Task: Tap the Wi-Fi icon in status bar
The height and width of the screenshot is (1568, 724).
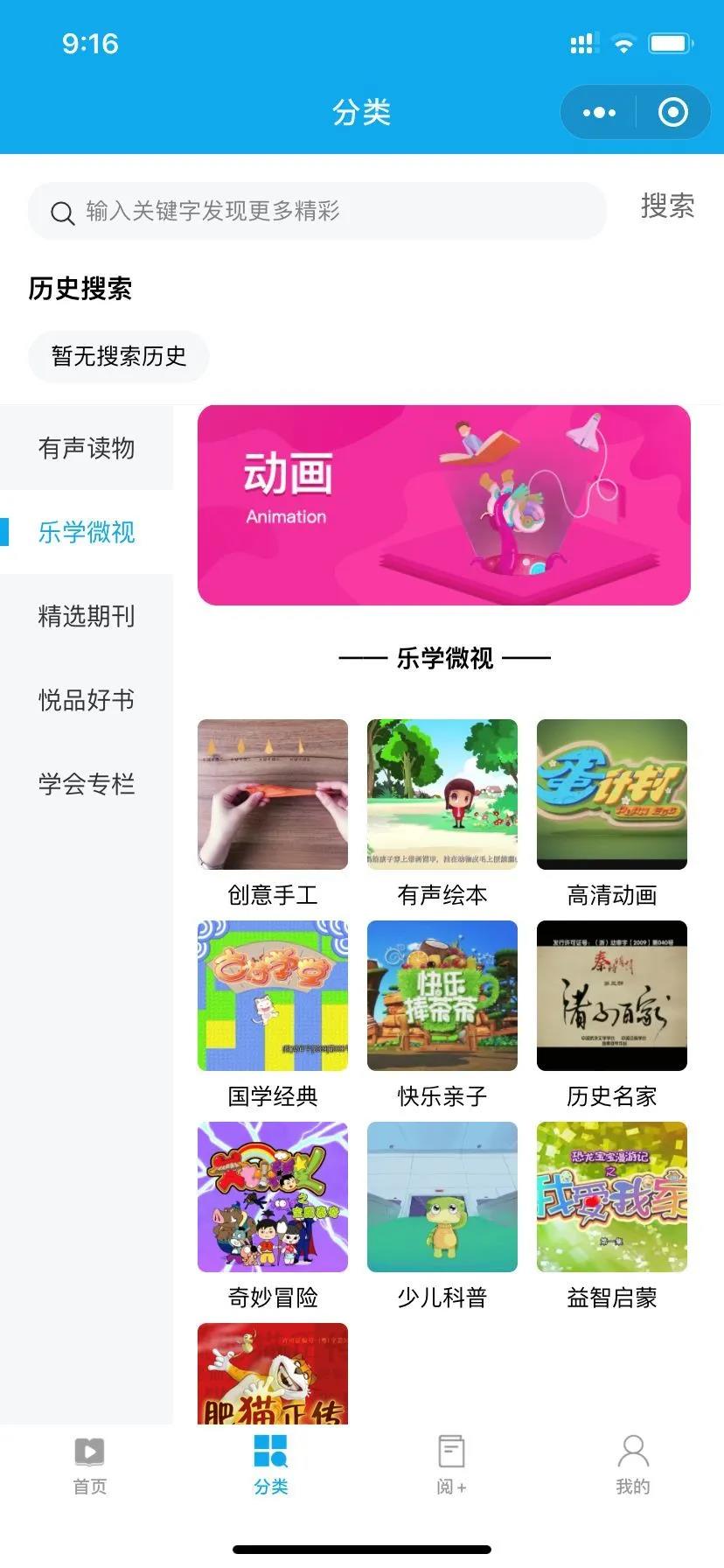Action: coord(623,43)
